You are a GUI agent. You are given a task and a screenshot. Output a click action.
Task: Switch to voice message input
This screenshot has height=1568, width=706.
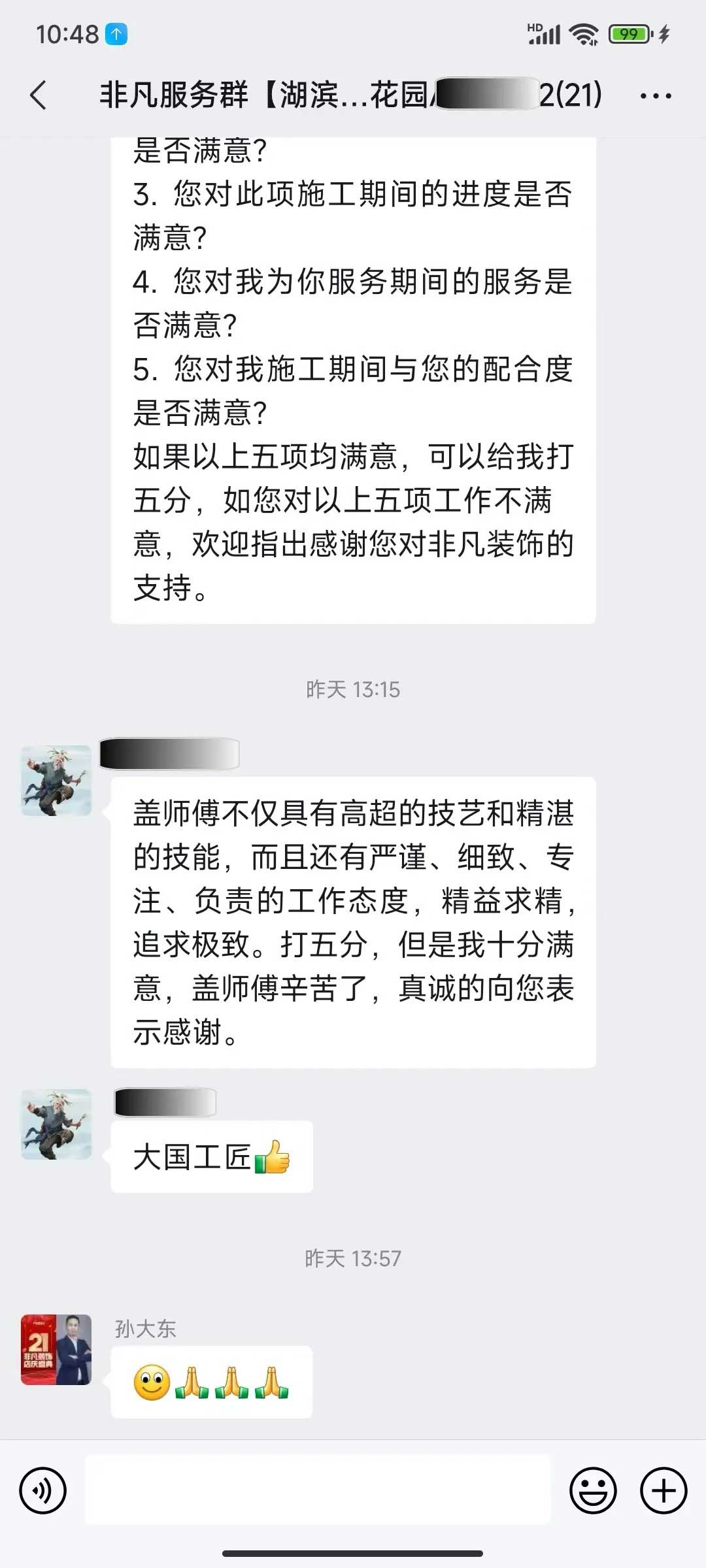pyautogui.click(x=43, y=1490)
